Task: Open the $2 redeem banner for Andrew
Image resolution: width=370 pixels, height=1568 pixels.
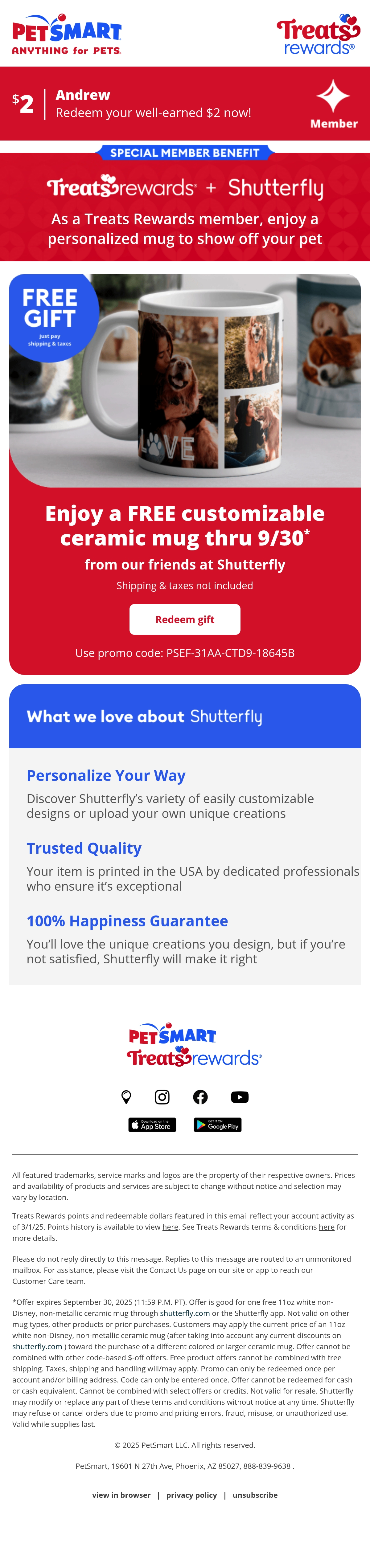Action: click(x=185, y=104)
